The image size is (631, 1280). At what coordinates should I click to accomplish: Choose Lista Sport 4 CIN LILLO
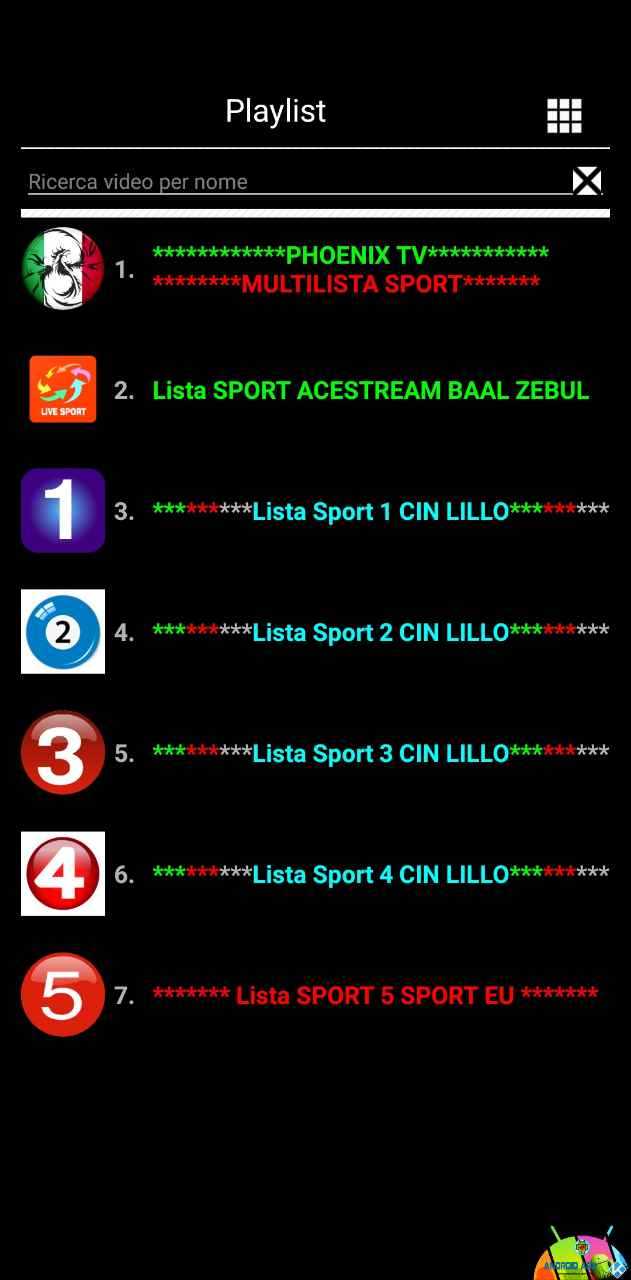click(x=315, y=874)
